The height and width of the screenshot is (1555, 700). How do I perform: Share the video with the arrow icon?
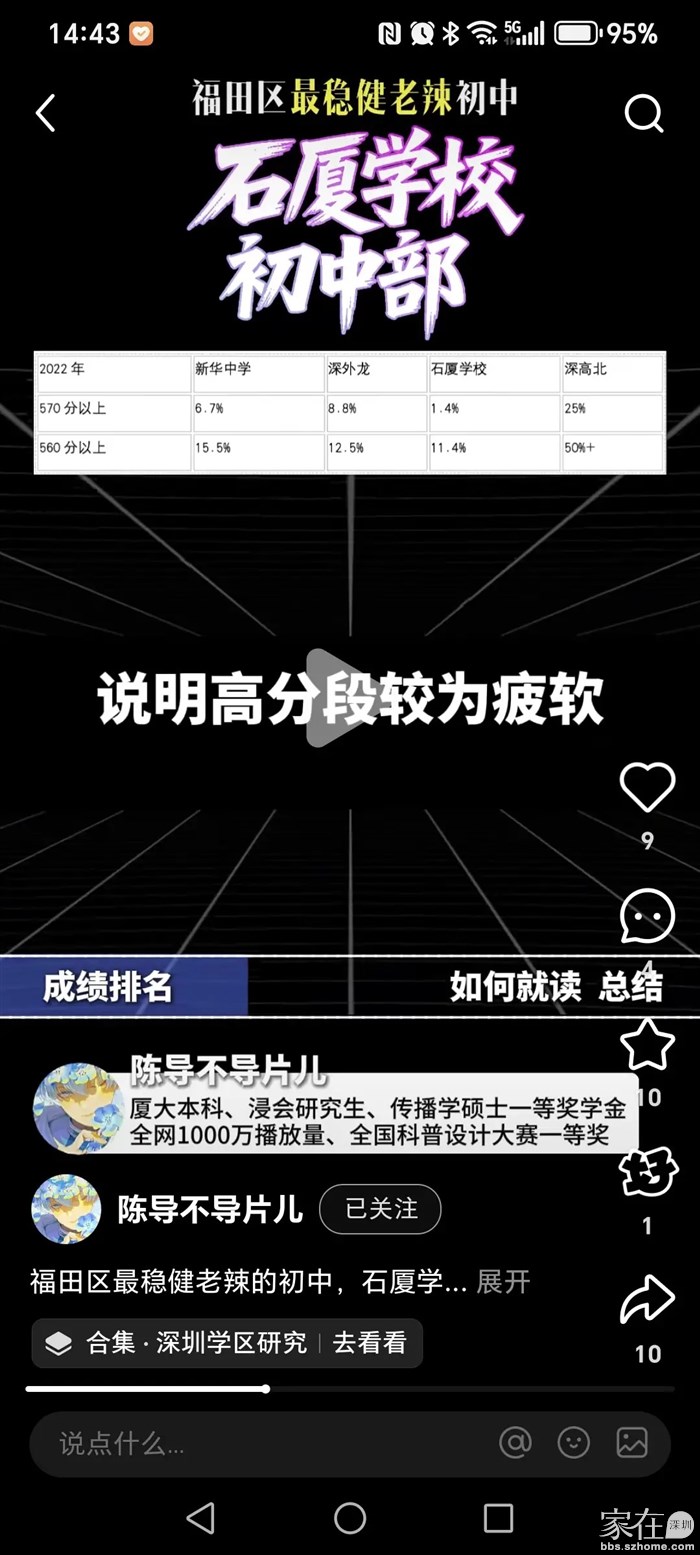coord(647,1300)
